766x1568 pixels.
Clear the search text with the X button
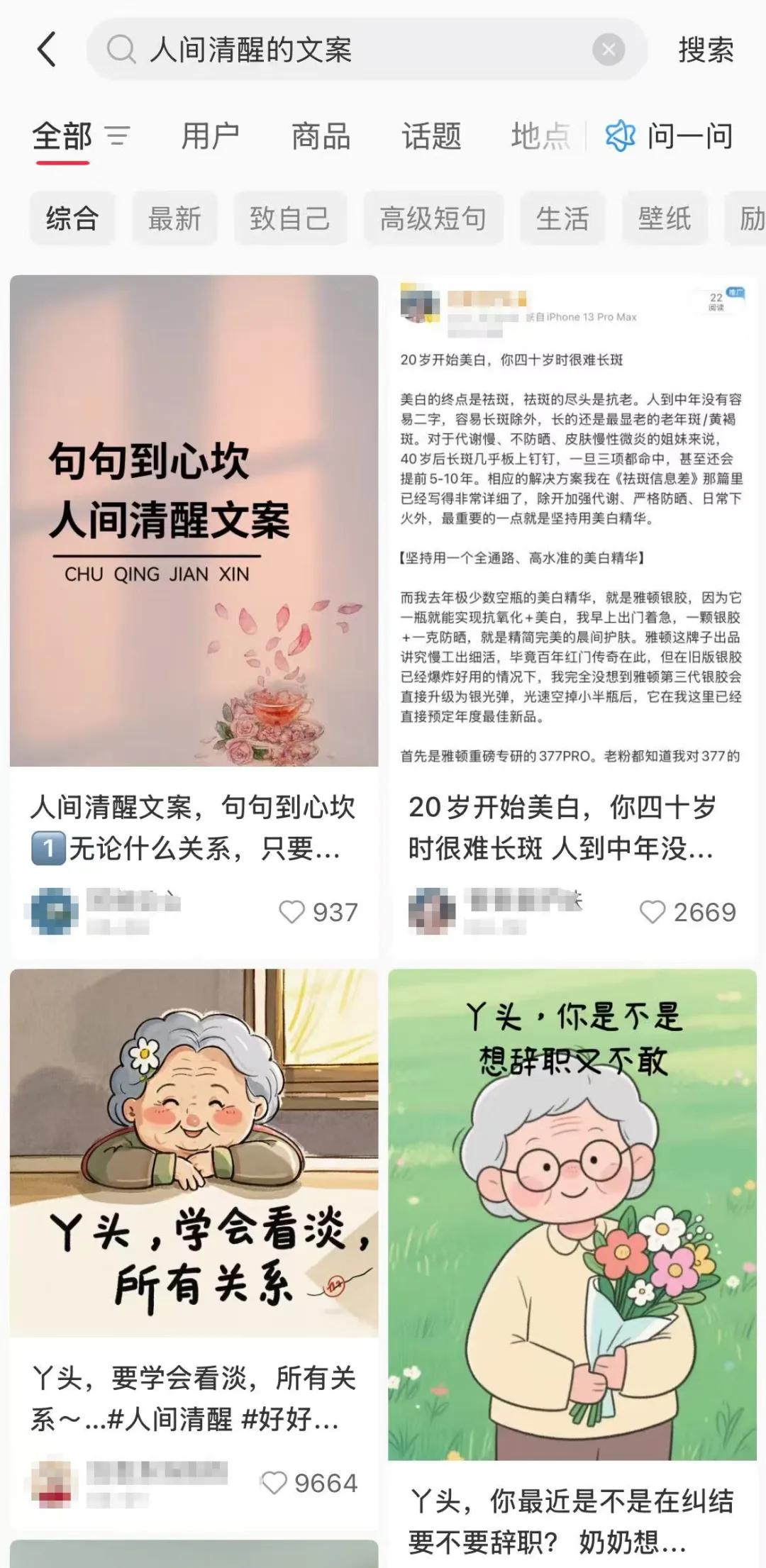[x=608, y=50]
